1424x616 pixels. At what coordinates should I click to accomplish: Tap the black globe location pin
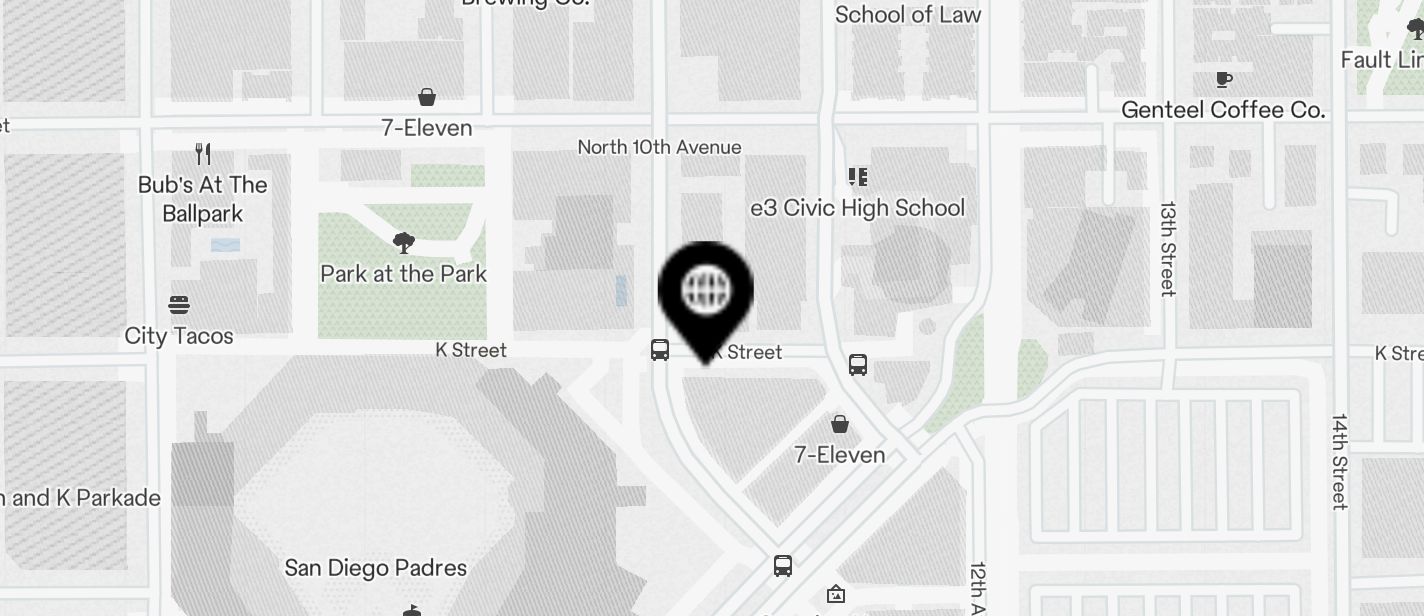click(x=705, y=292)
